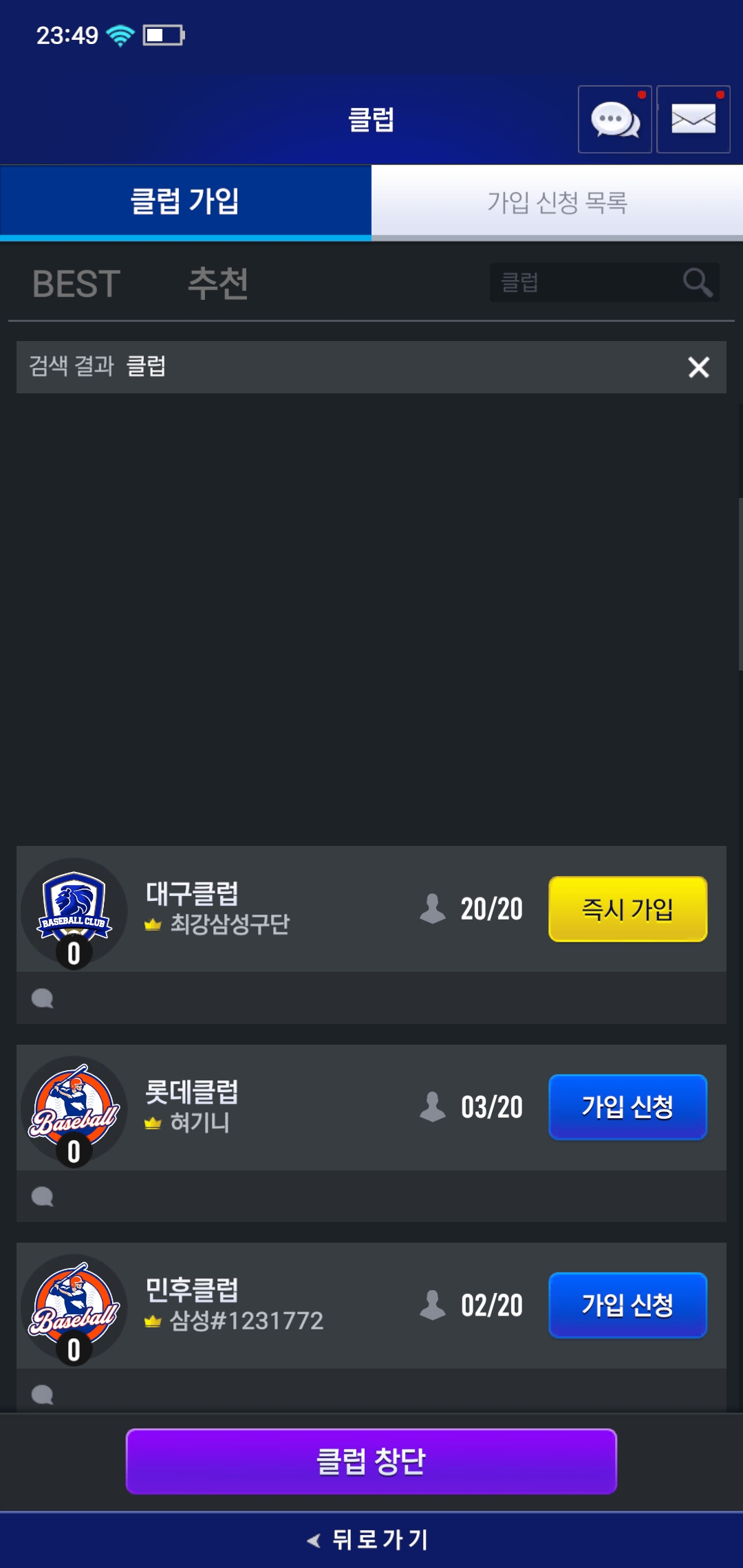Image resolution: width=743 pixels, height=1568 pixels.
Task: Clear the 검색 결과 search filter
Action: click(698, 367)
